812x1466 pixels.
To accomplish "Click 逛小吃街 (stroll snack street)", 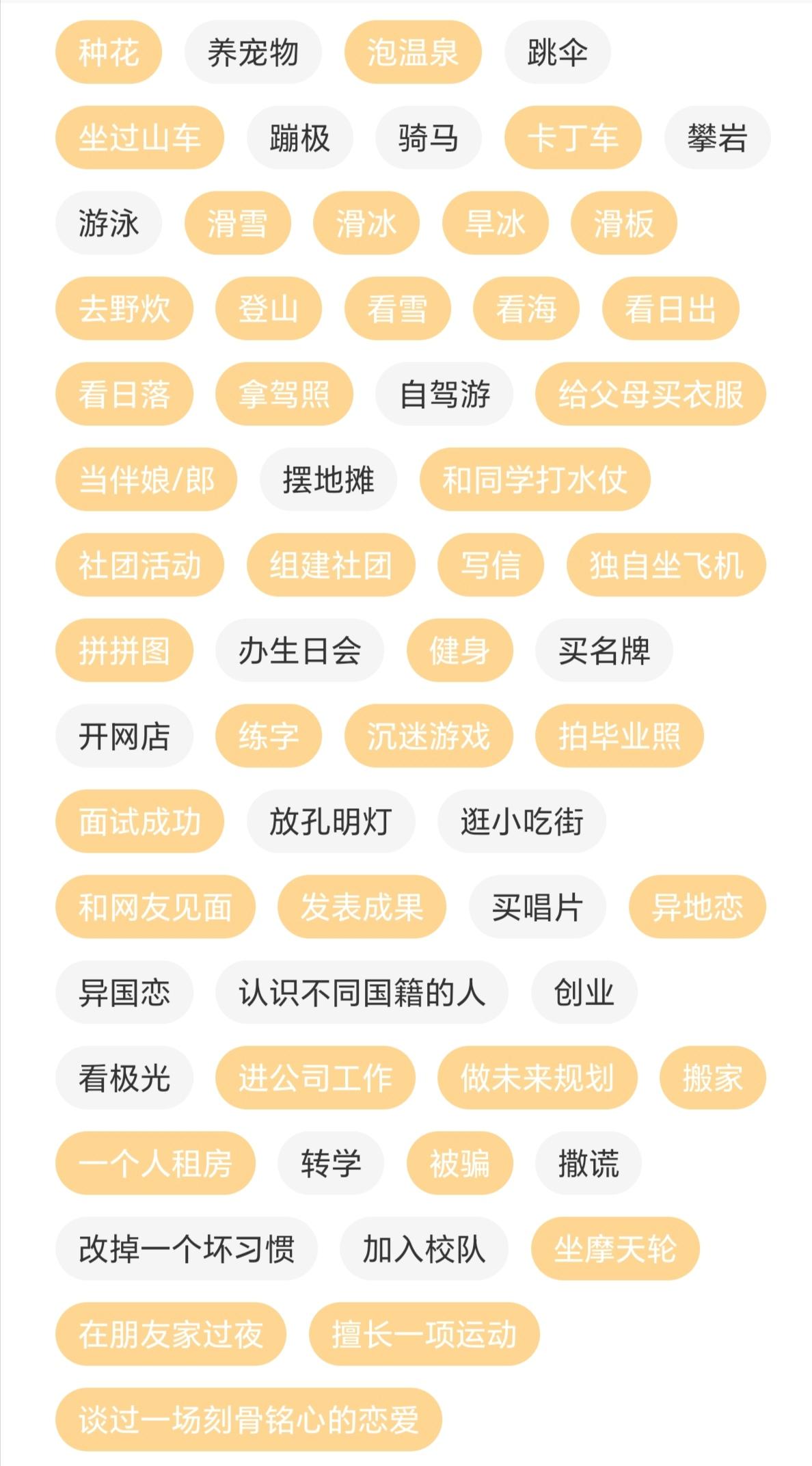I will click(x=523, y=821).
